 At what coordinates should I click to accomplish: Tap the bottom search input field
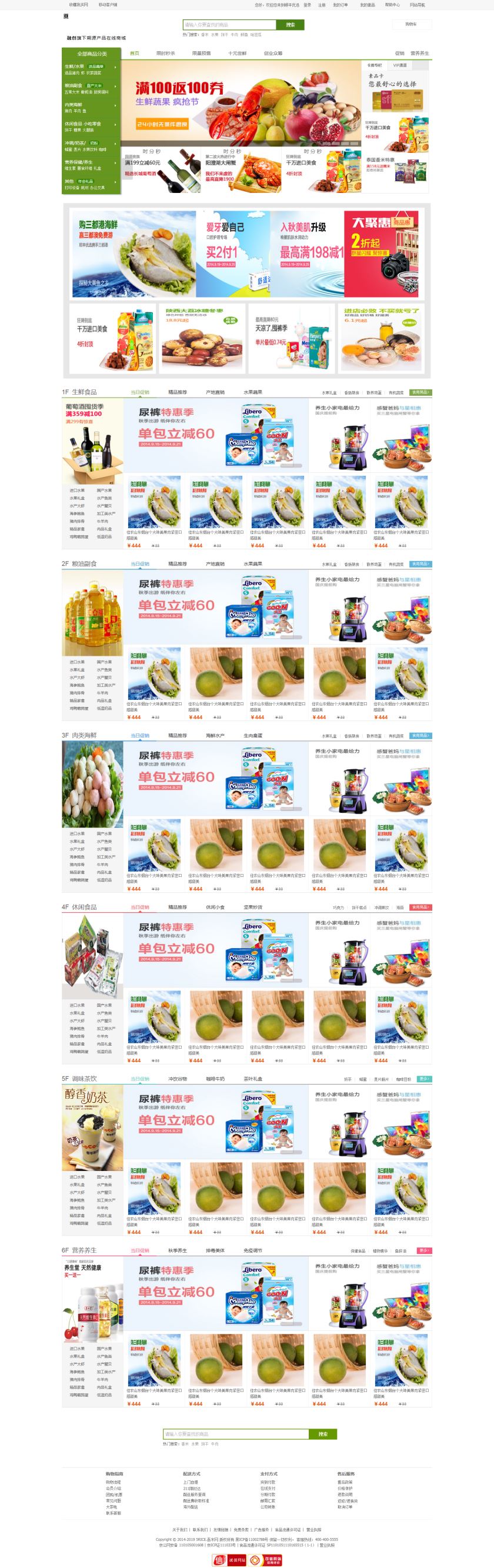click(236, 1434)
